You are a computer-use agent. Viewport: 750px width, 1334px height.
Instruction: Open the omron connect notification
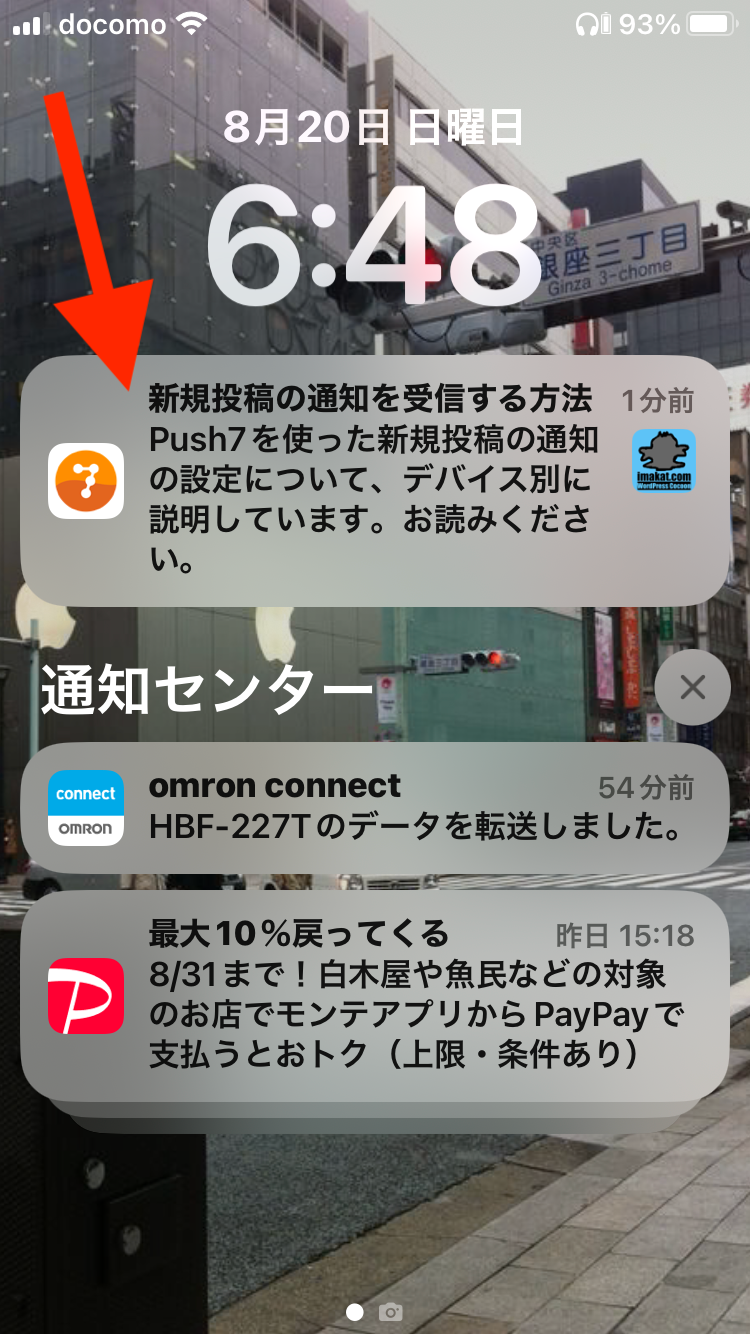point(375,808)
